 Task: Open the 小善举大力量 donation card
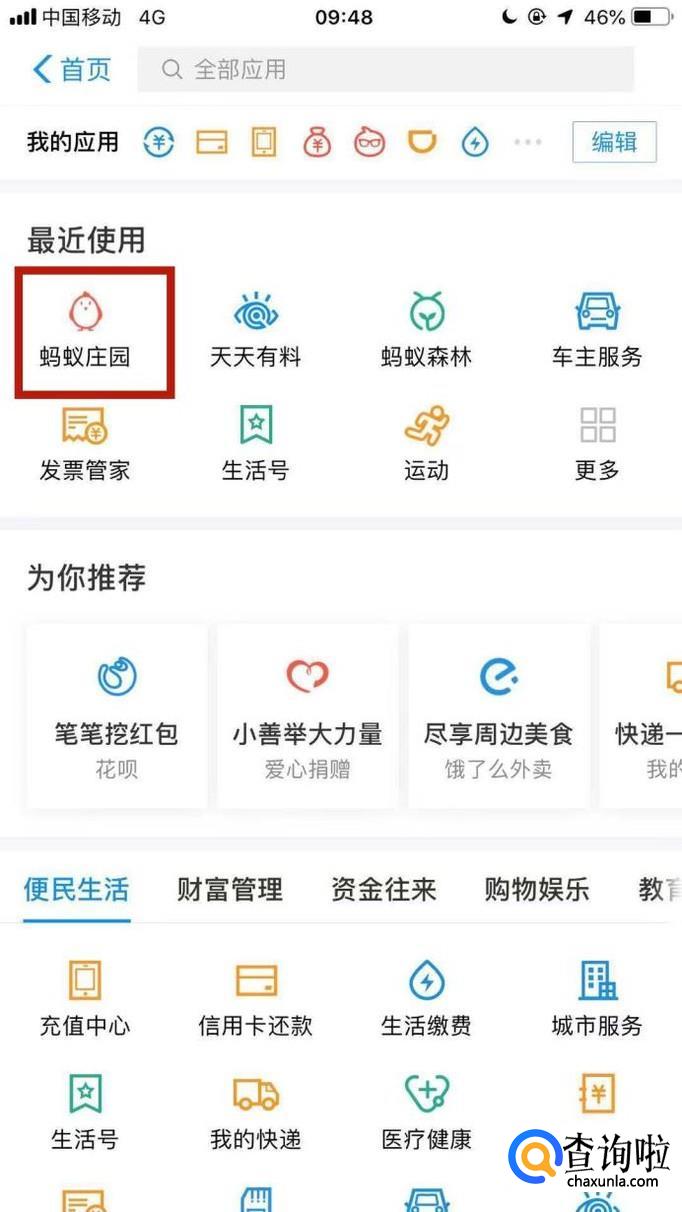click(x=308, y=716)
